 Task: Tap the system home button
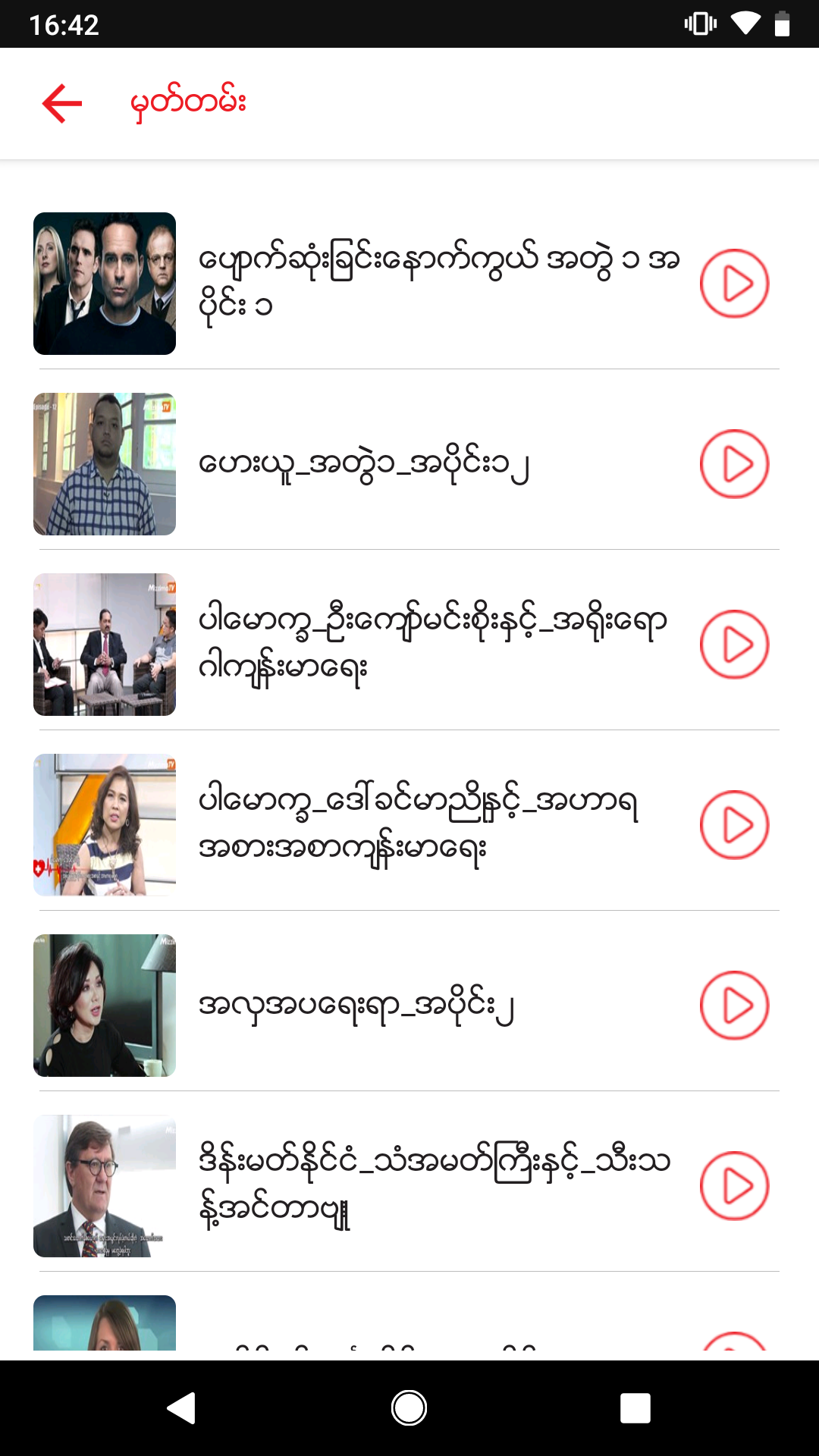coord(409,1408)
